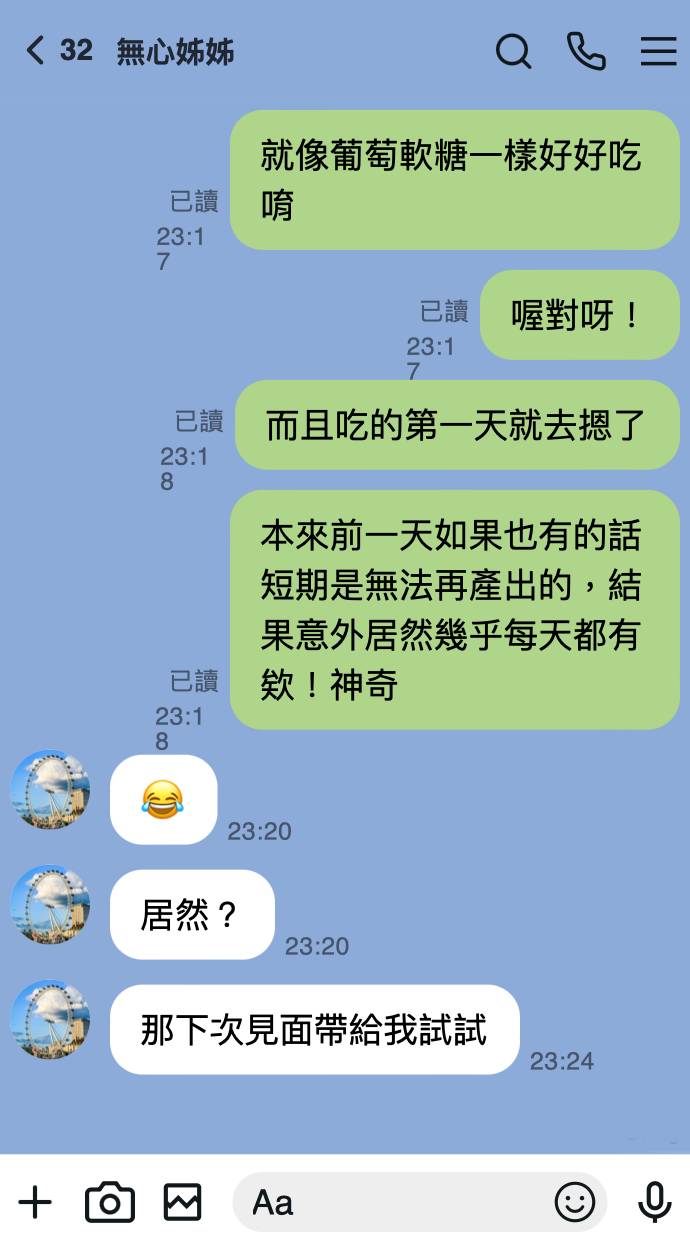Image resolution: width=690 pixels, height=1247 pixels.
Task: Start a voice call with 無心姊姊
Action: pos(586,51)
